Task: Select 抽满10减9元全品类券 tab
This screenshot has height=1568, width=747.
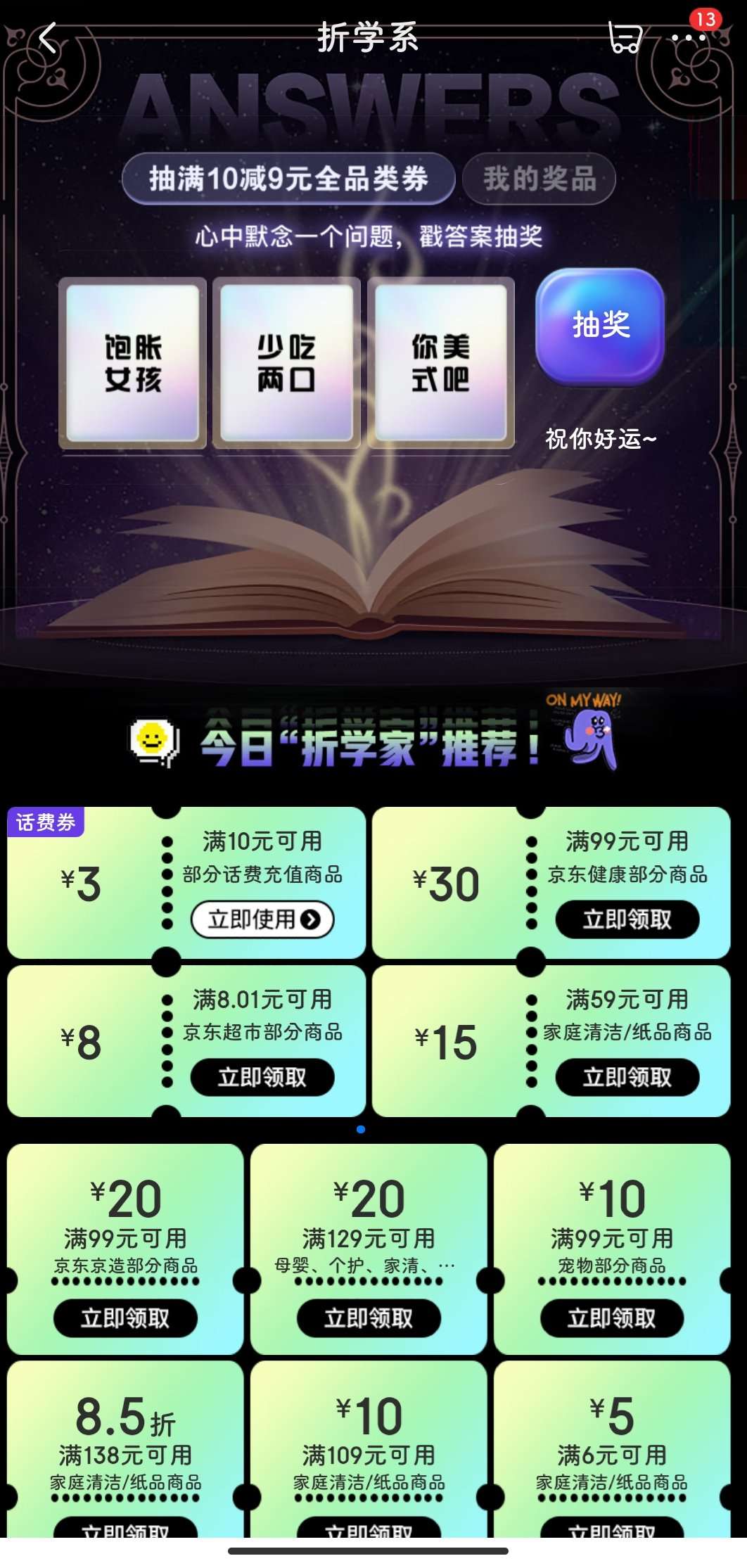Action: tap(288, 179)
